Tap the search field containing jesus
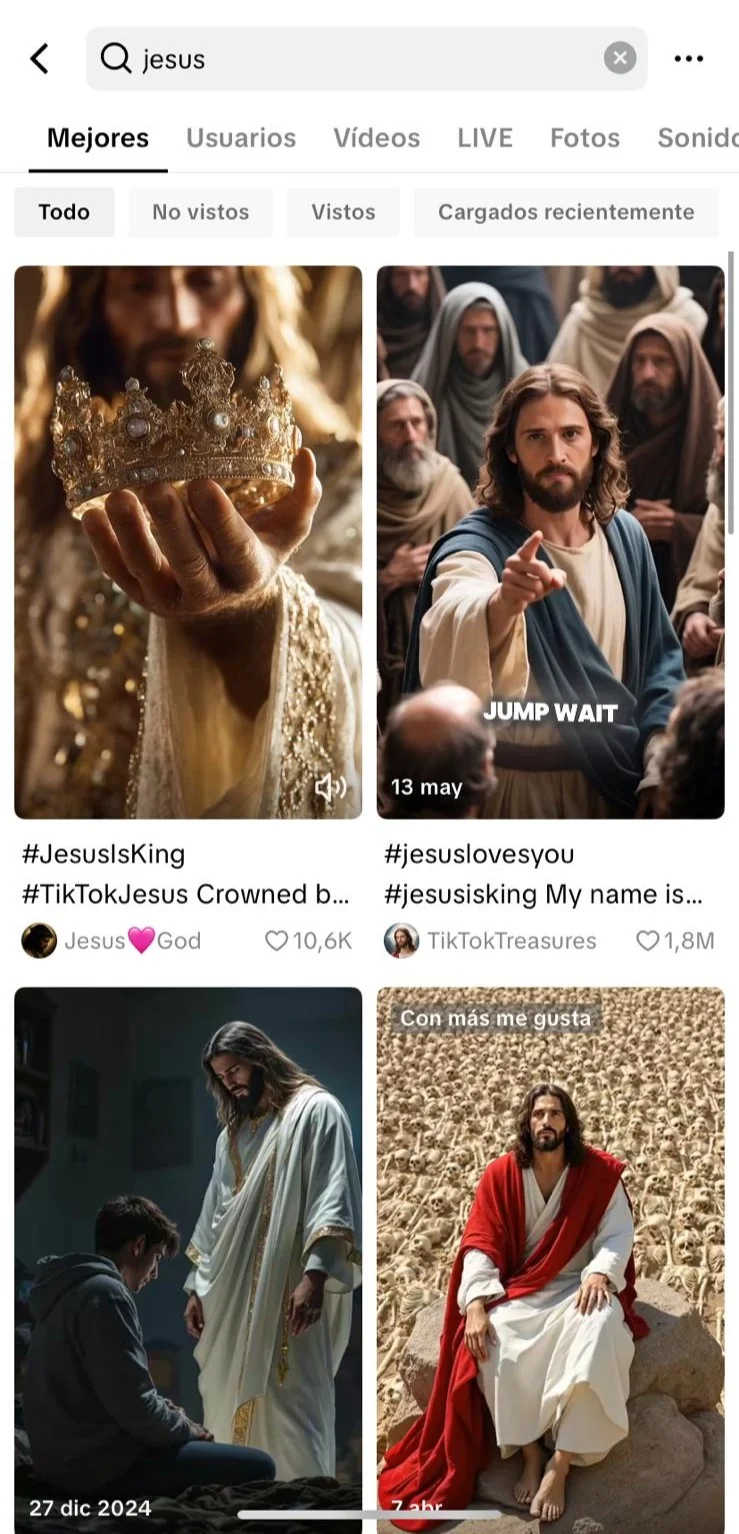The width and height of the screenshot is (739, 1534). 360,59
